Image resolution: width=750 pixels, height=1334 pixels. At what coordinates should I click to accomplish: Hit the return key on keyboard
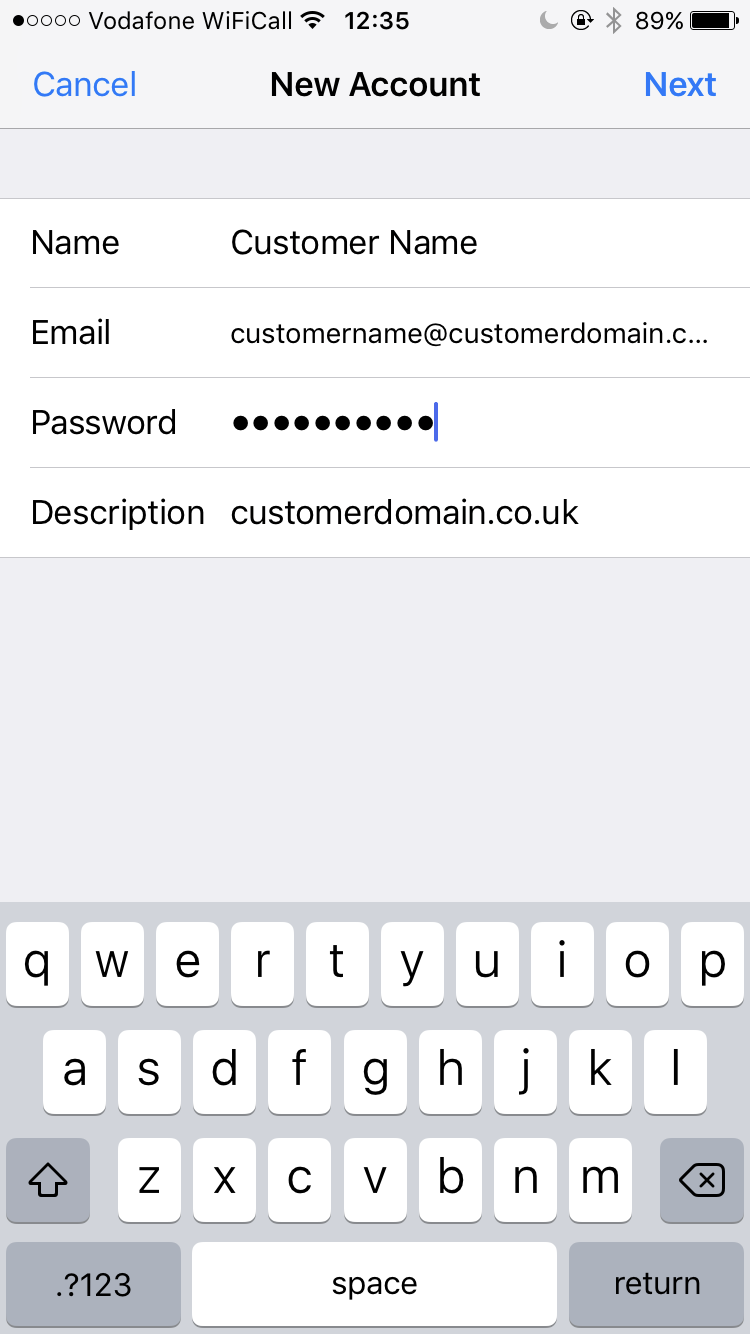(x=657, y=1284)
